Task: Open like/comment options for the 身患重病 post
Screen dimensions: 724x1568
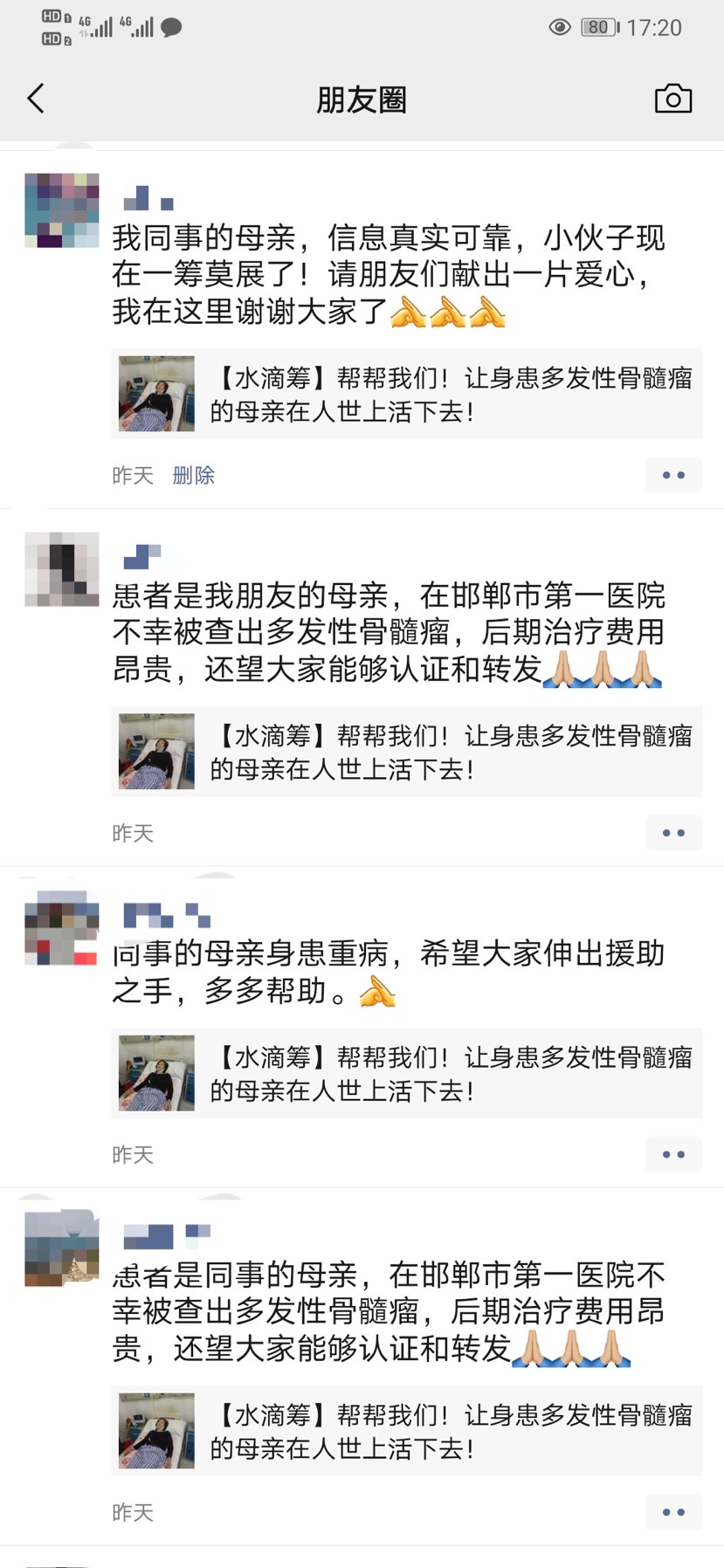Action: pos(673,1154)
